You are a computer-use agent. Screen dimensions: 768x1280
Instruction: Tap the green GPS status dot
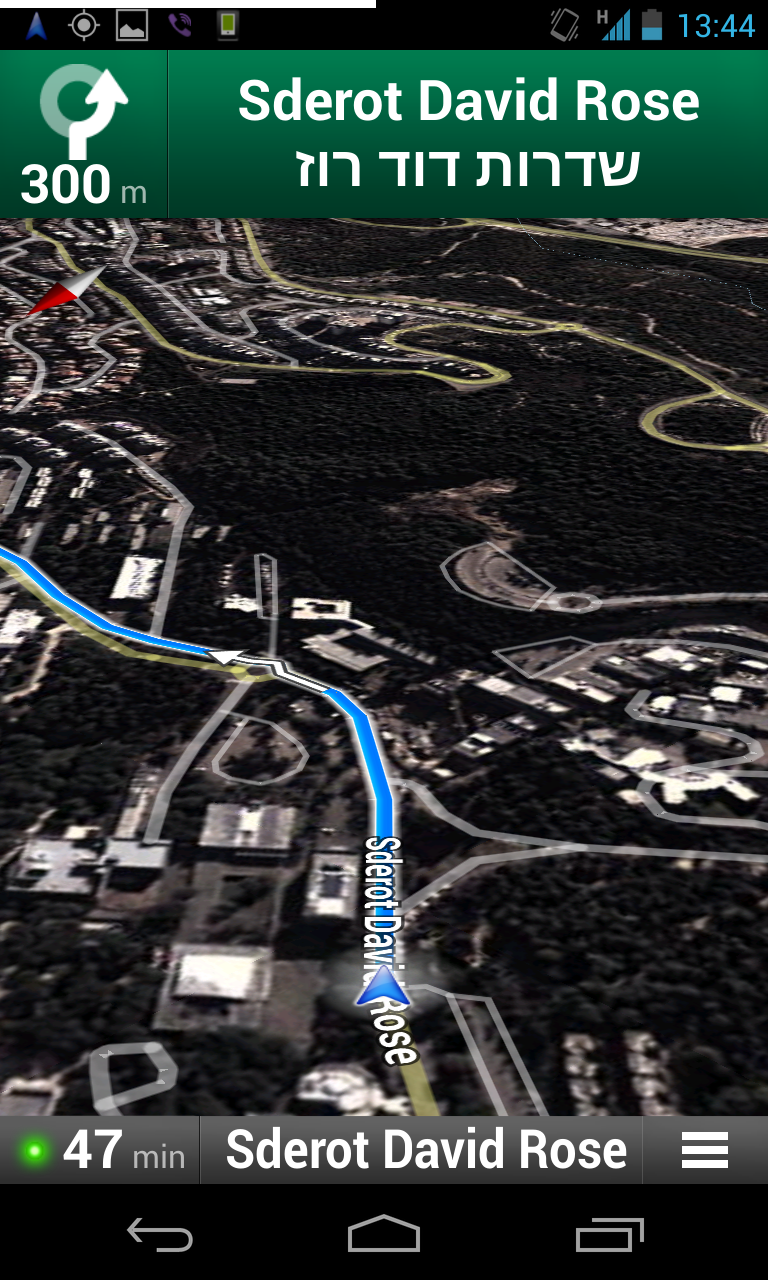[33, 1150]
